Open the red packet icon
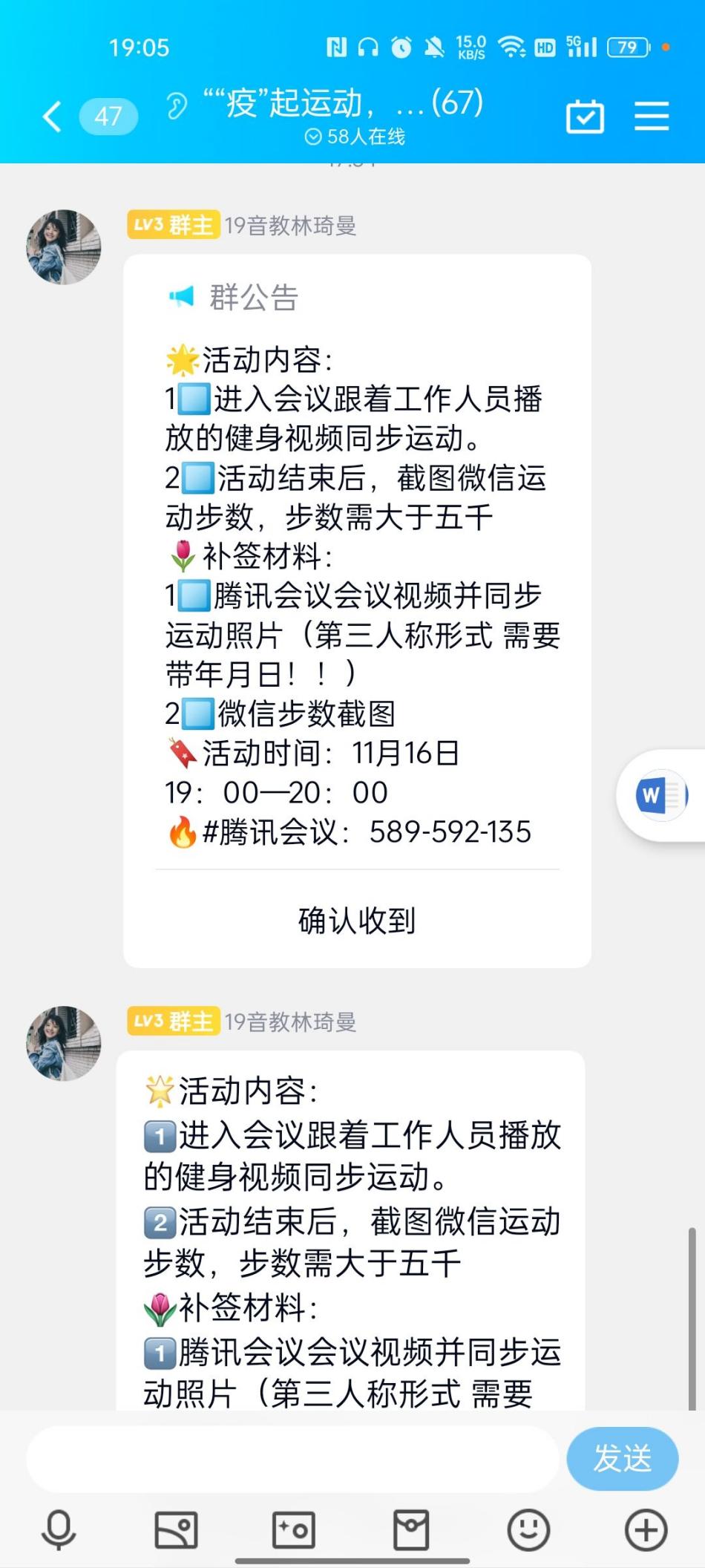 [410, 1530]
